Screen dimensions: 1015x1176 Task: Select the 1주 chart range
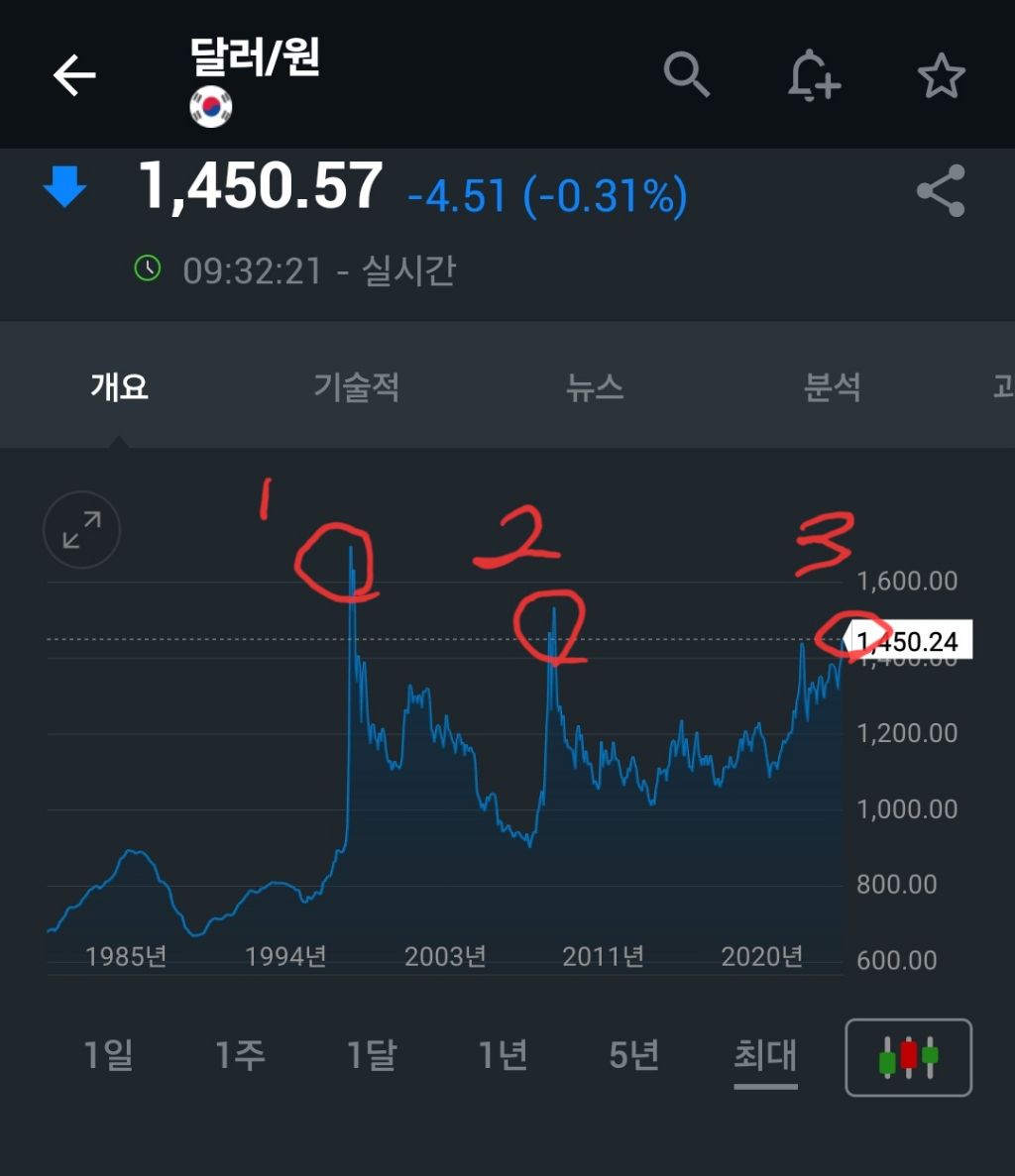tap(240, 1056)
